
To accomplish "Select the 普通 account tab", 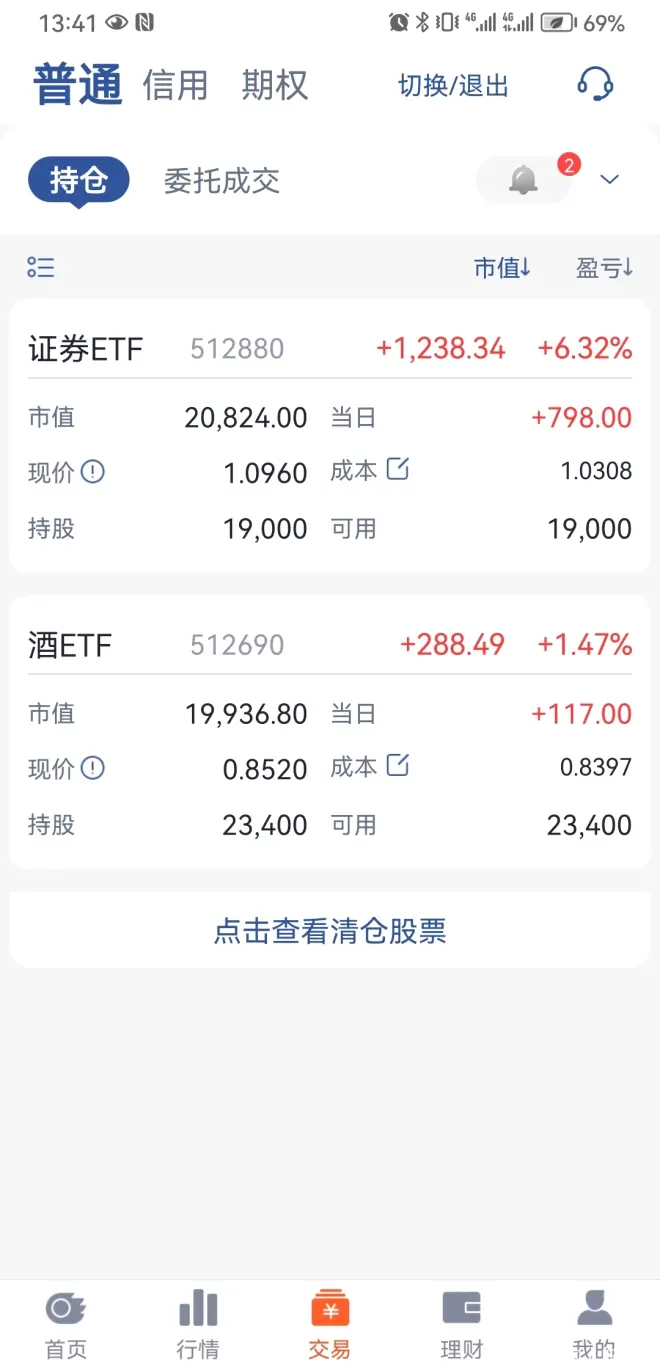I will [x=78, y=85].
